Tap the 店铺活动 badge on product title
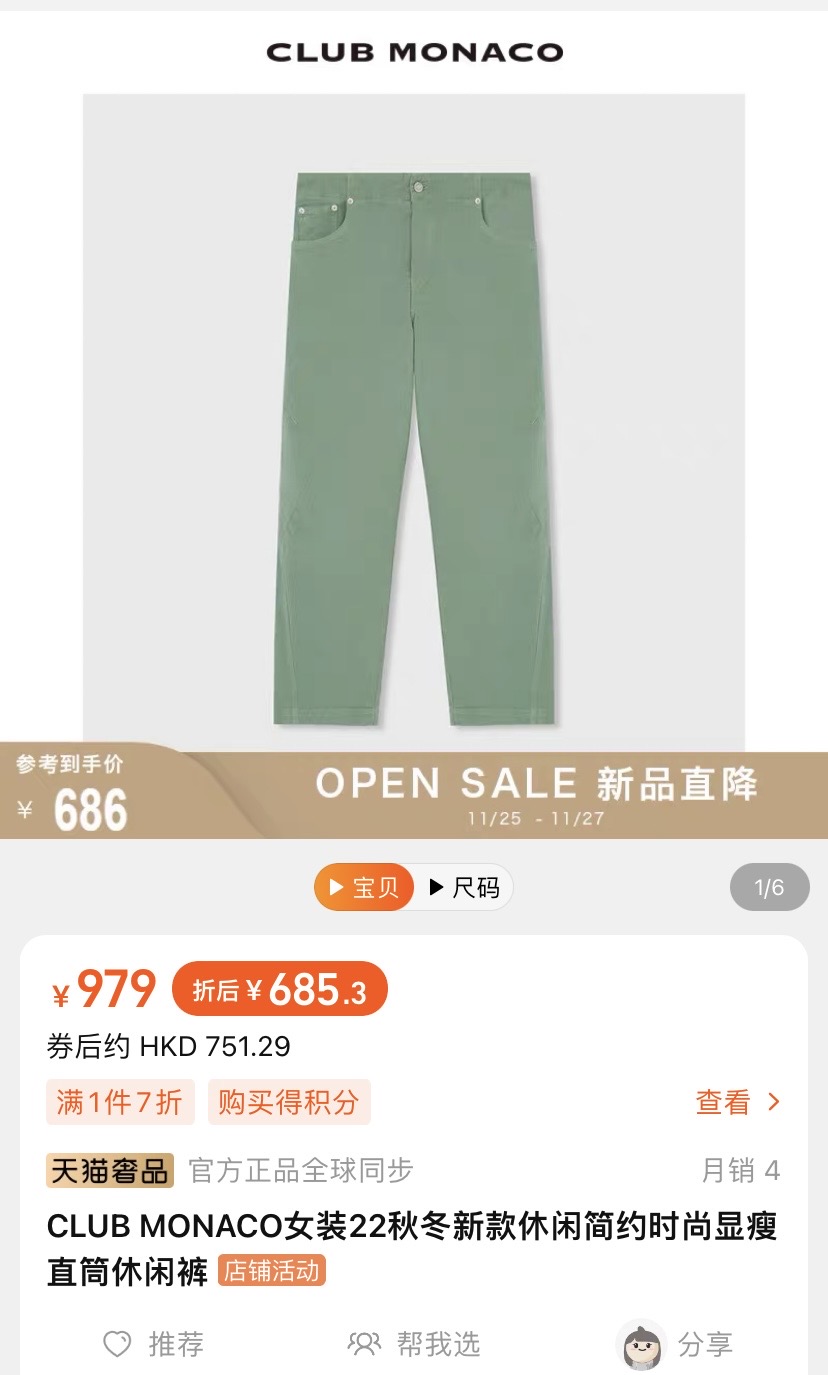This screenshot has height=1375, width=828. click(x=274, y=1271)
